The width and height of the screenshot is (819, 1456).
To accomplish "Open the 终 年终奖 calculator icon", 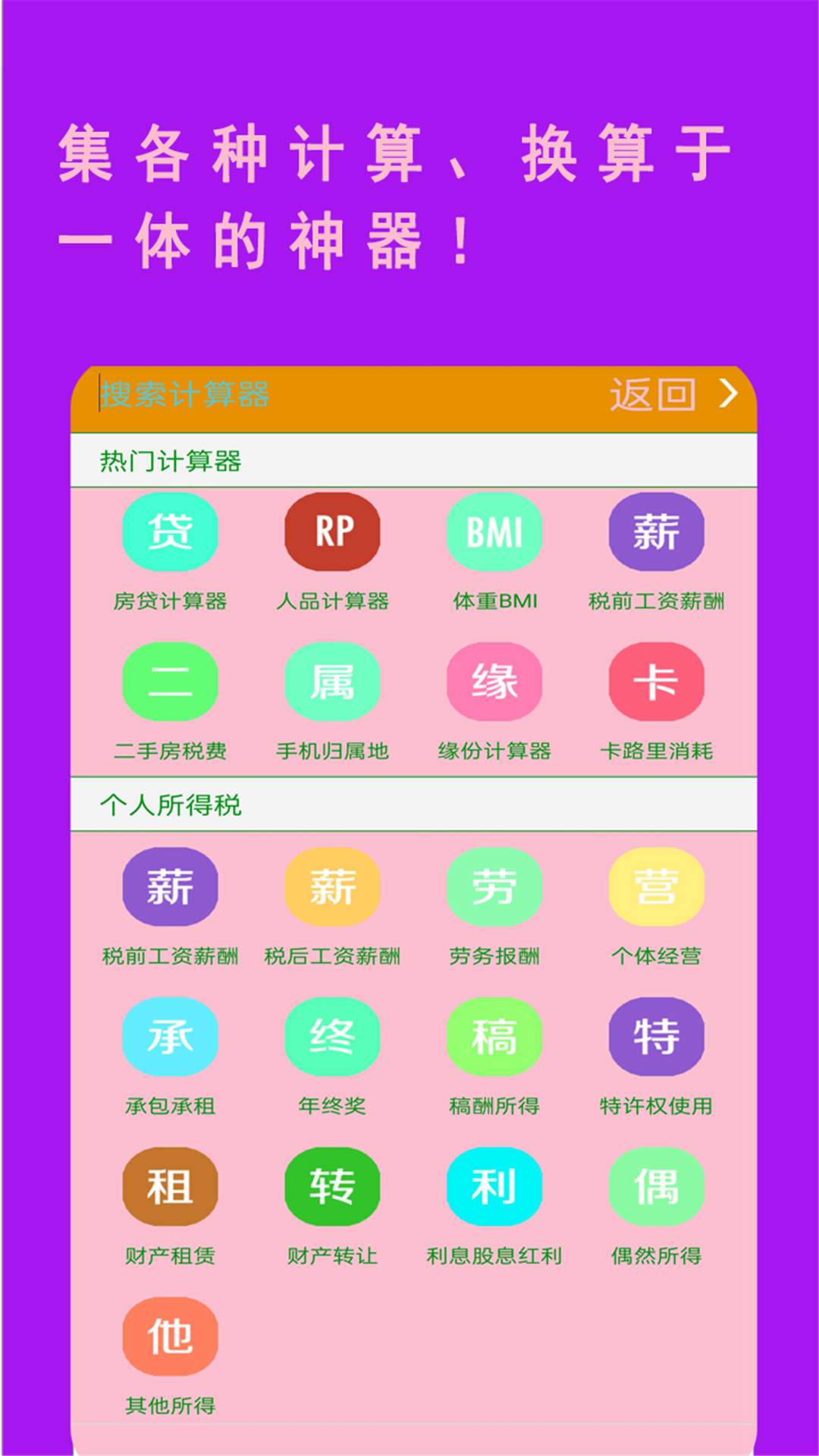I will [331, 1037].
